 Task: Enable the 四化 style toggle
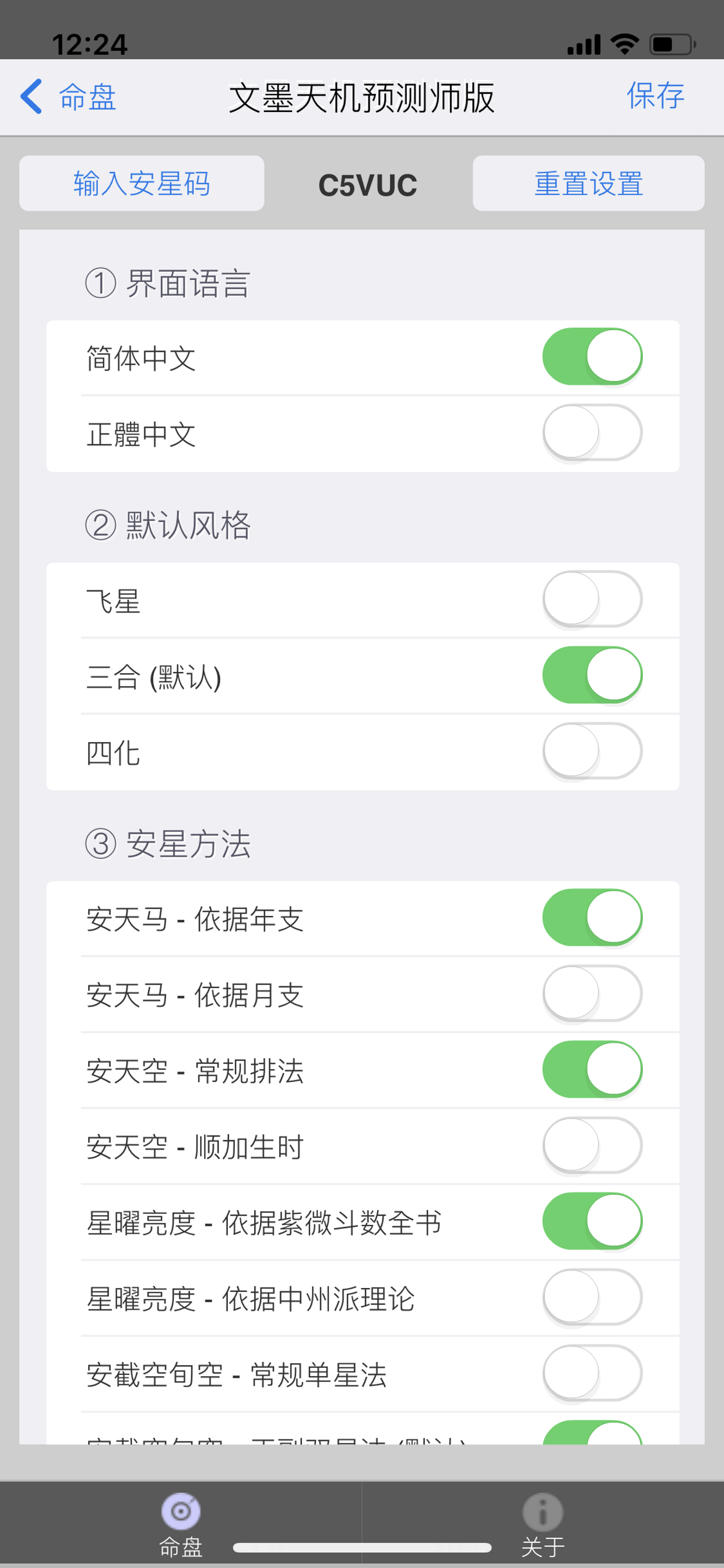592,752
